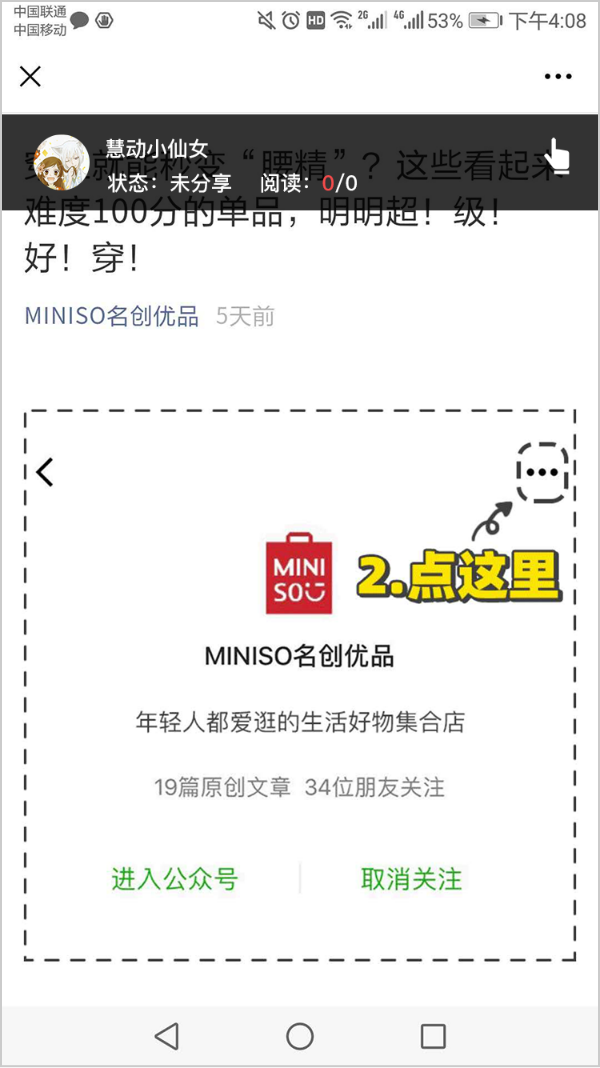Open the MINISO名创优品 account link
The image size is (600, 1068).
pos(112,317)
